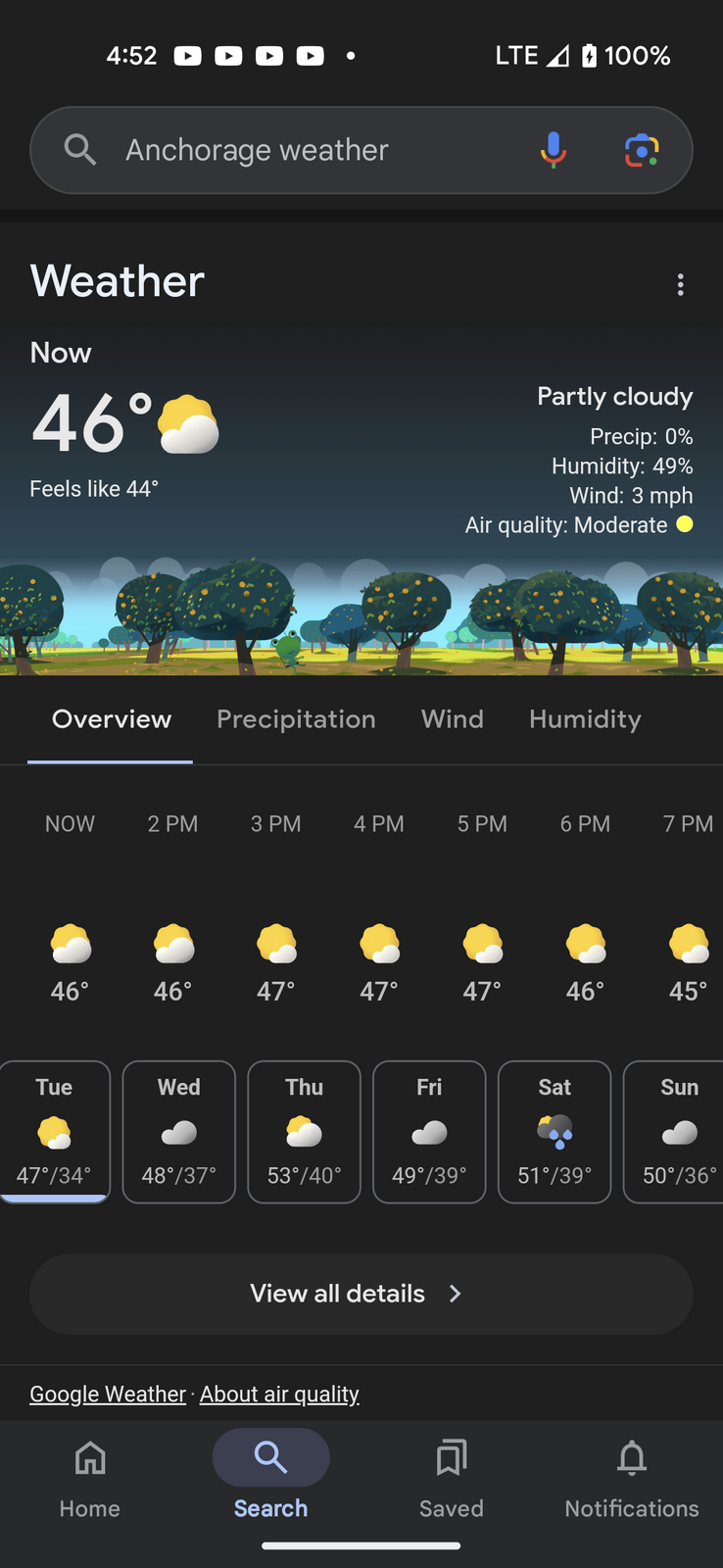723x1568 pixels.
Task: Switch to the Wind tab
Action: 453,719
